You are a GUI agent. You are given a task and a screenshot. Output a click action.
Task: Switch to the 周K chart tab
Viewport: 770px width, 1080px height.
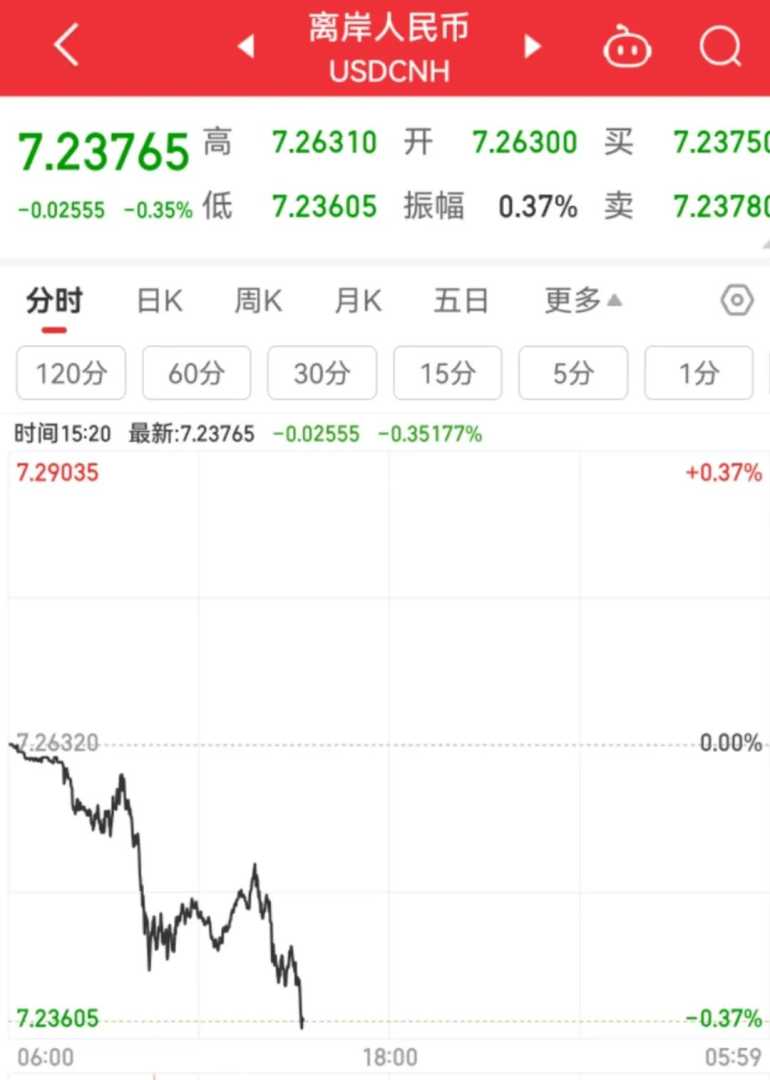point(258,301)
